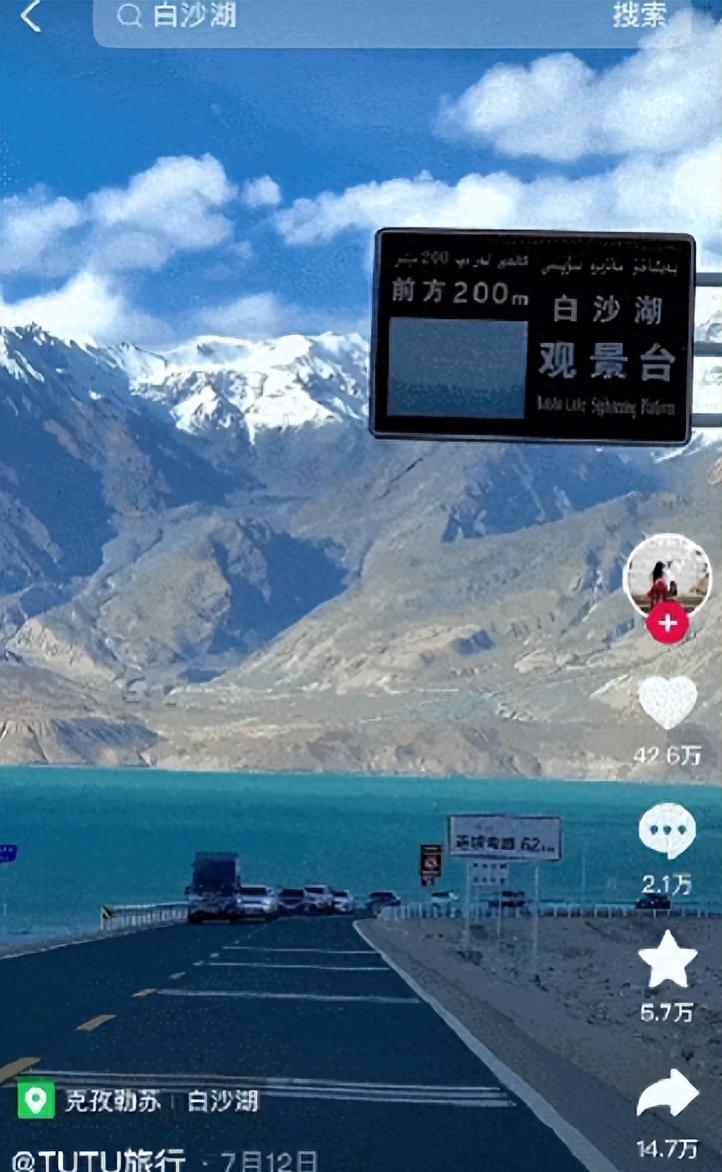The height and width of the screenshot is (1172, 722).
Task: Follow the creator with the red plus
Action: tap(667, 624)
